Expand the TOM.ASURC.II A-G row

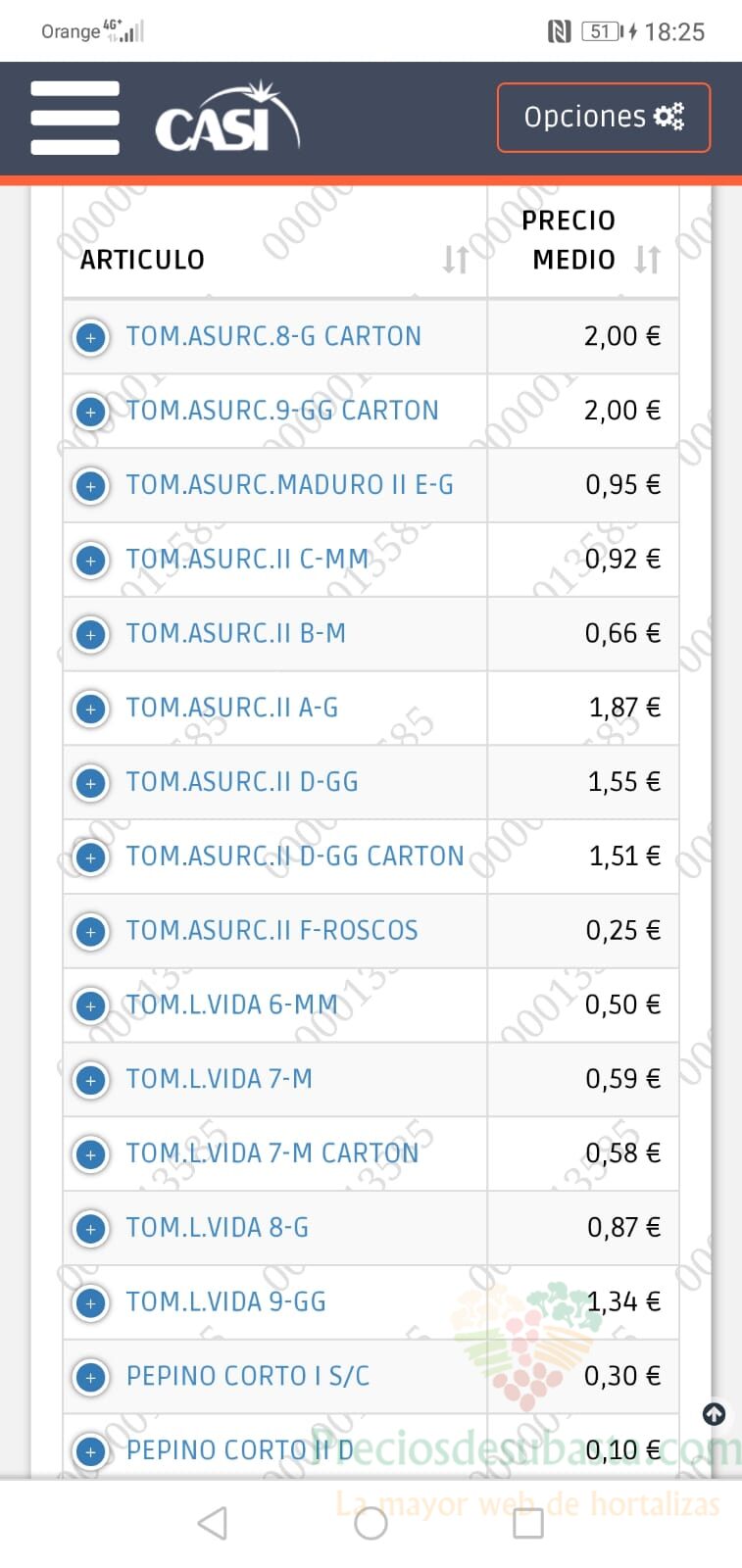91,709
